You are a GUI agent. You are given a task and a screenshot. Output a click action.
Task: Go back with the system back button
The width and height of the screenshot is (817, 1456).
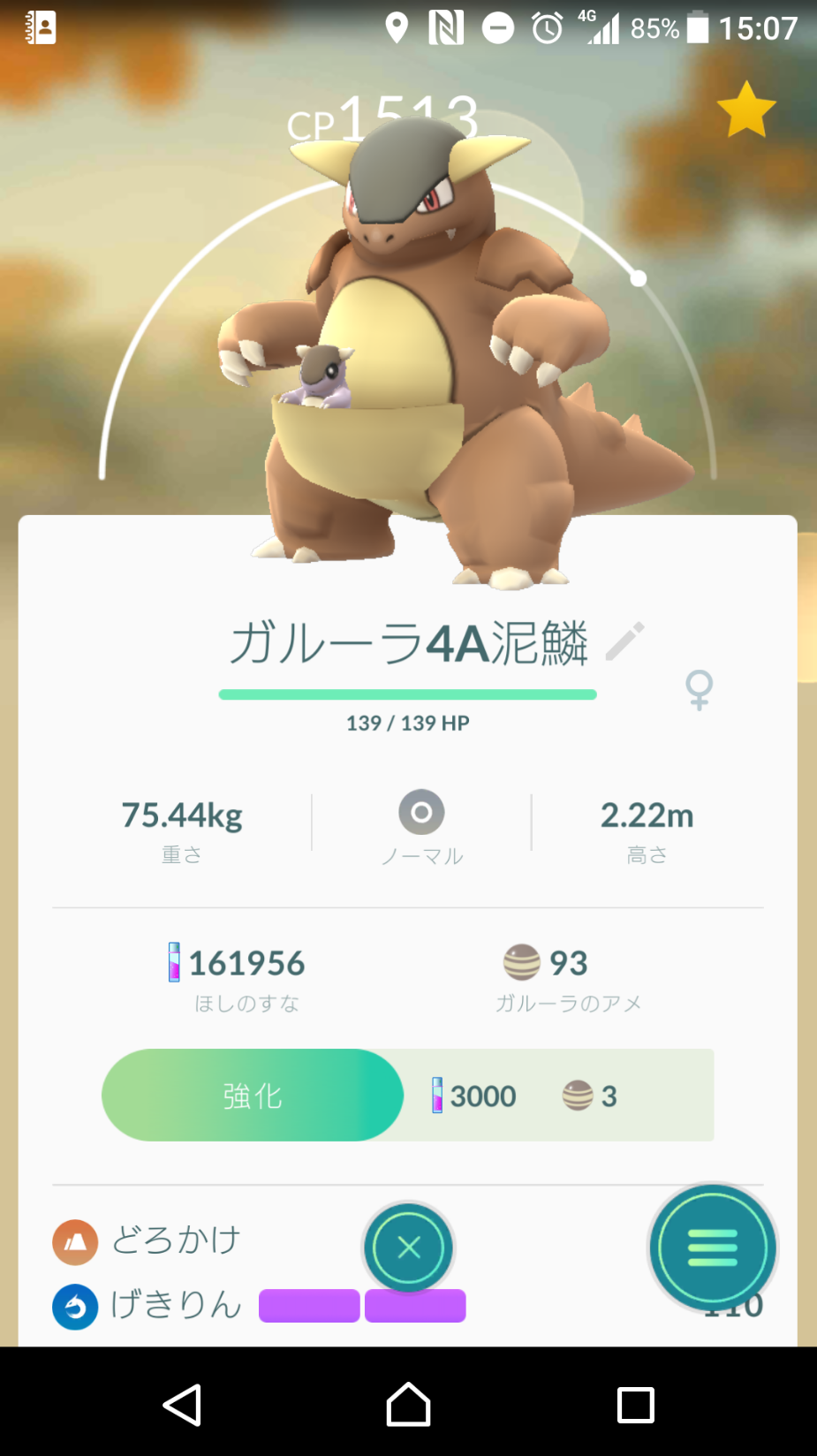click(x=183, y=1405)
